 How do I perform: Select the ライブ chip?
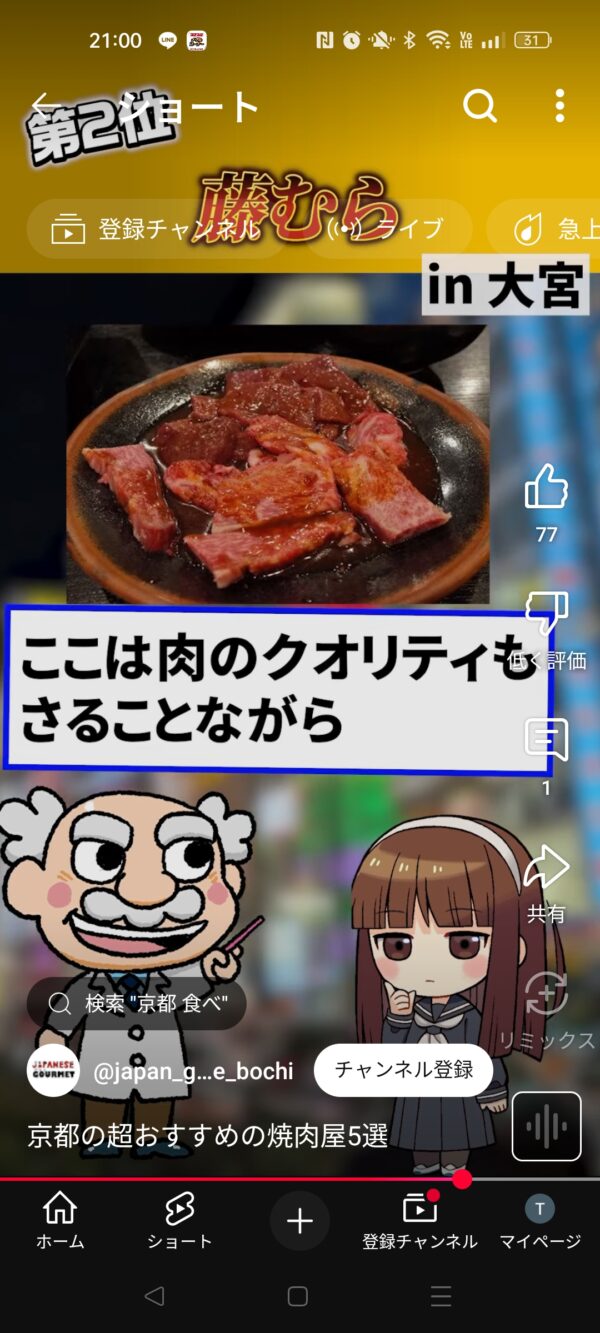(x=386, y=229)
